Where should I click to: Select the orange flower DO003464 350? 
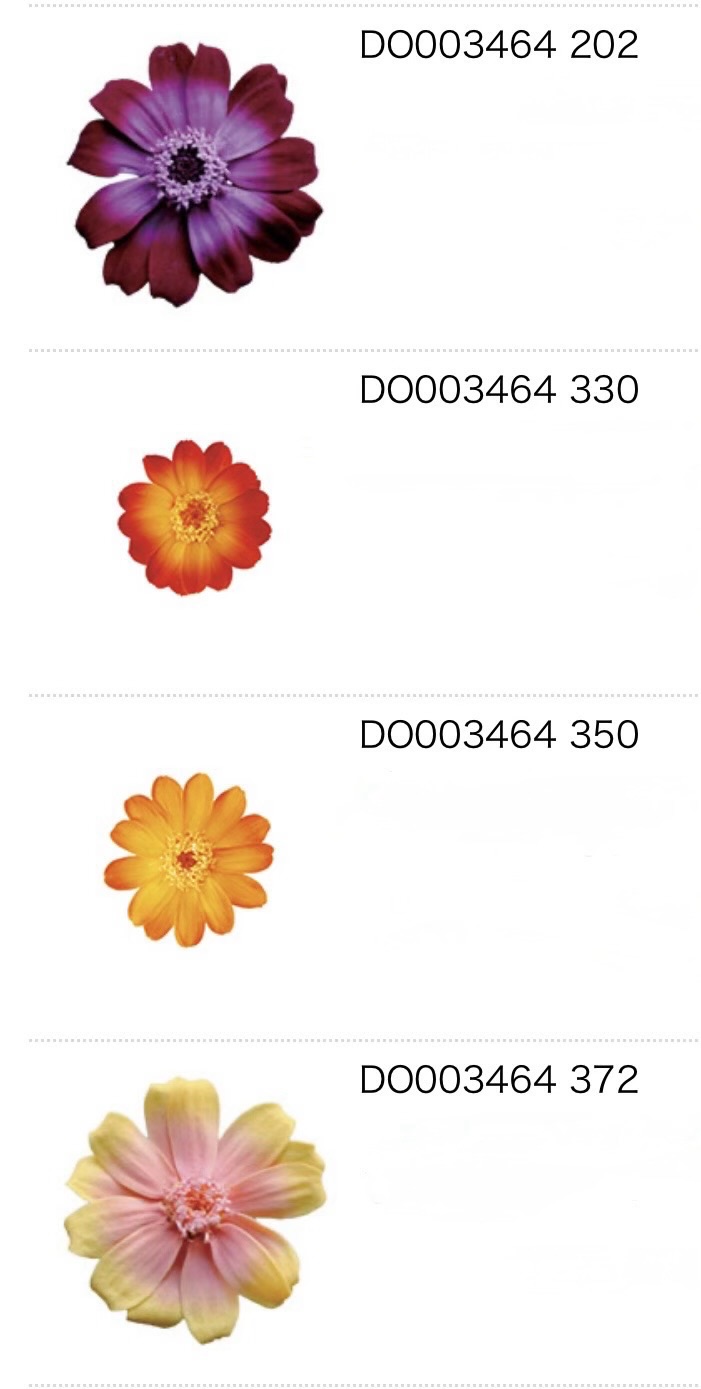coord(189,859)
